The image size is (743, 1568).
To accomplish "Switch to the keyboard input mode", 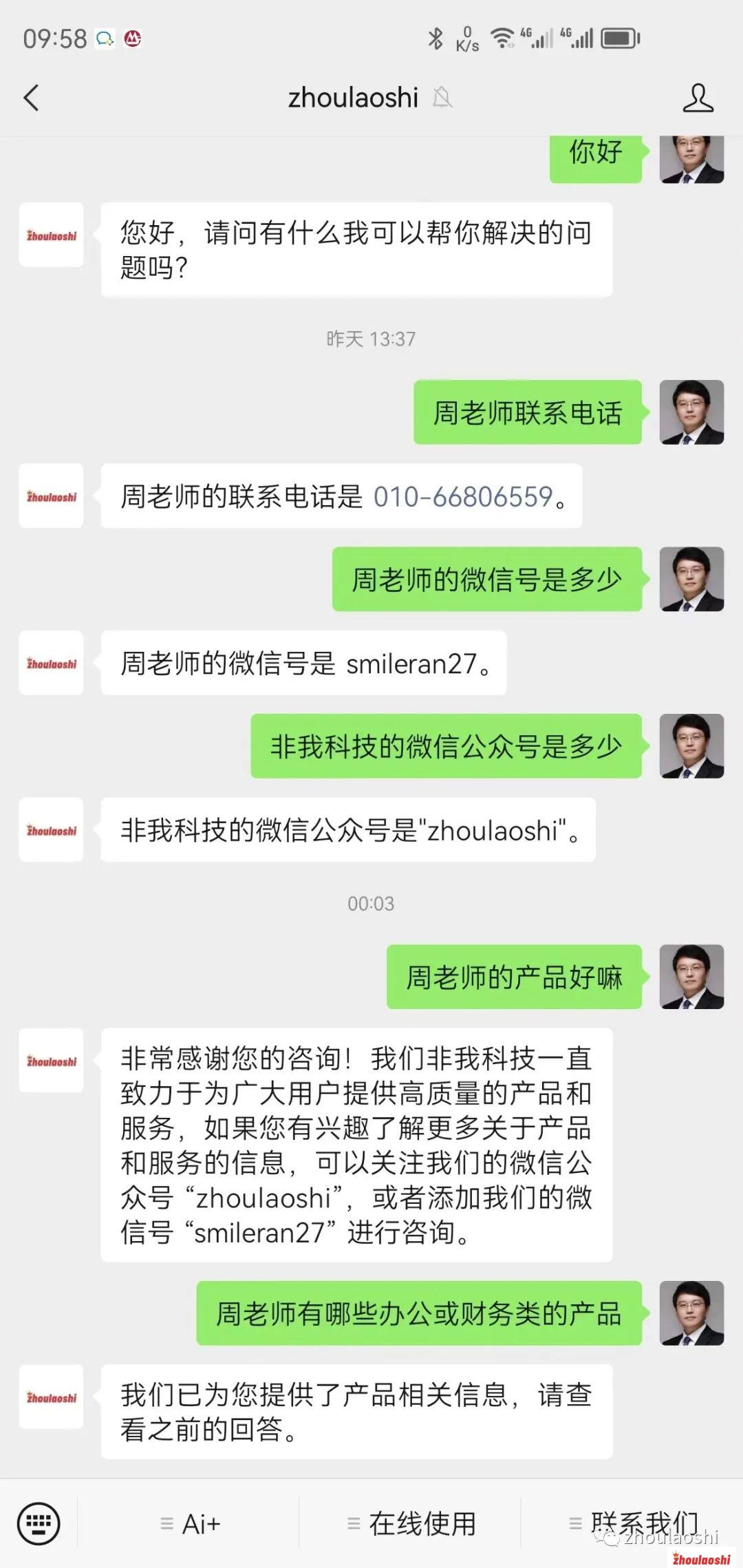I will (x=39, y=1523).
